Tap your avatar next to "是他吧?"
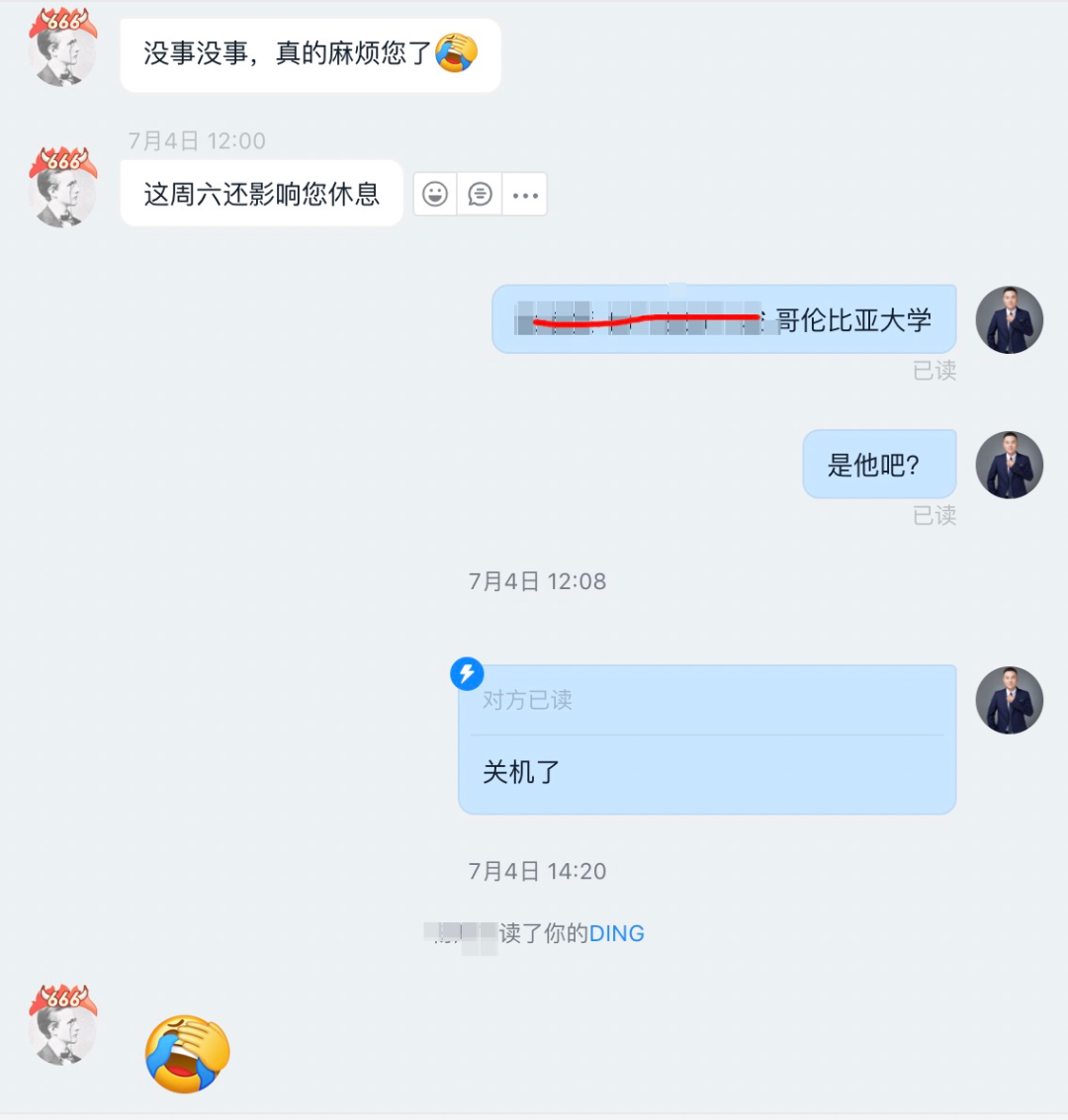 (1009, 465)
